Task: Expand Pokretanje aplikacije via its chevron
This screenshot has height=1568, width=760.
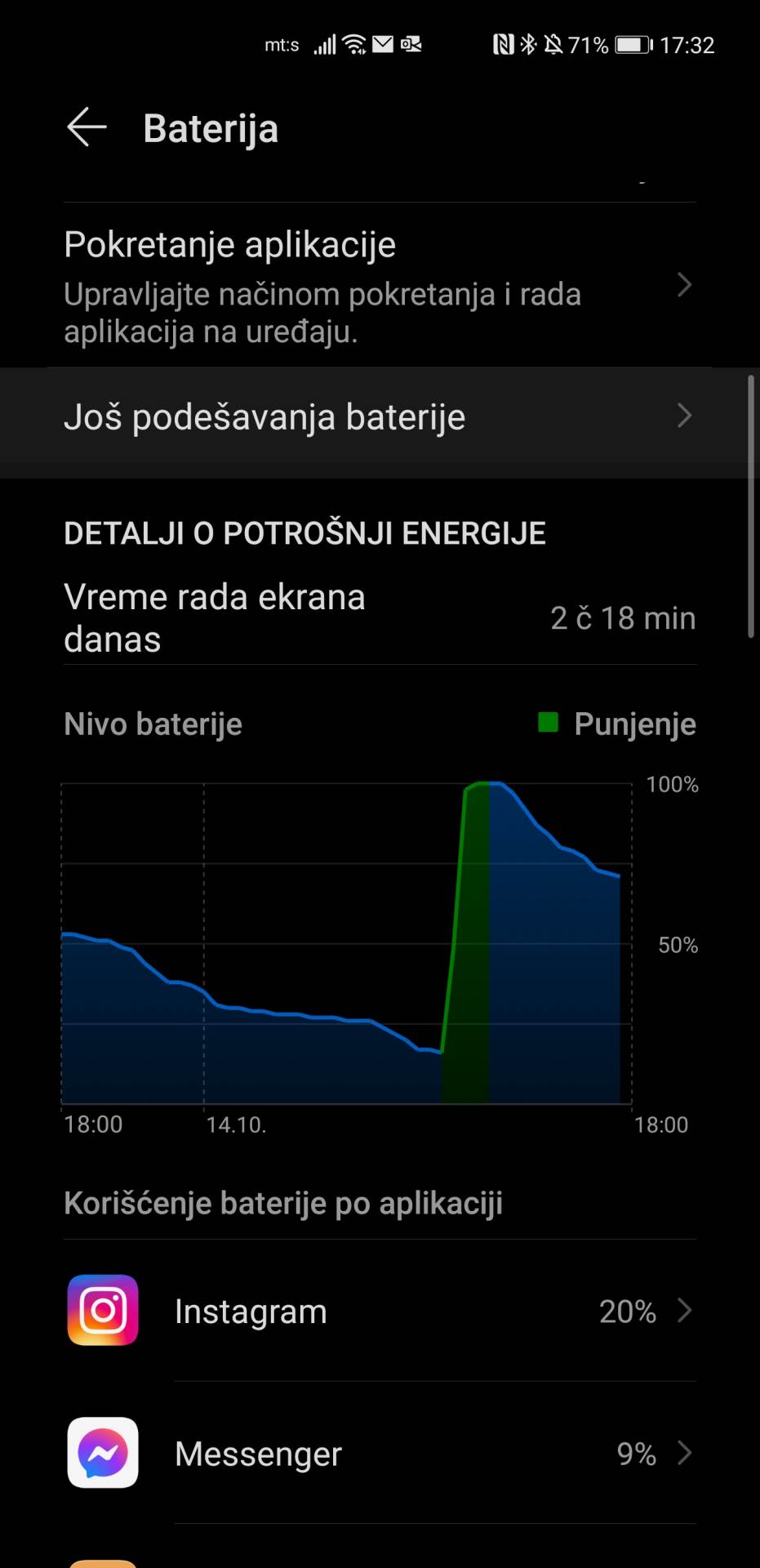Action: [684, 286]
